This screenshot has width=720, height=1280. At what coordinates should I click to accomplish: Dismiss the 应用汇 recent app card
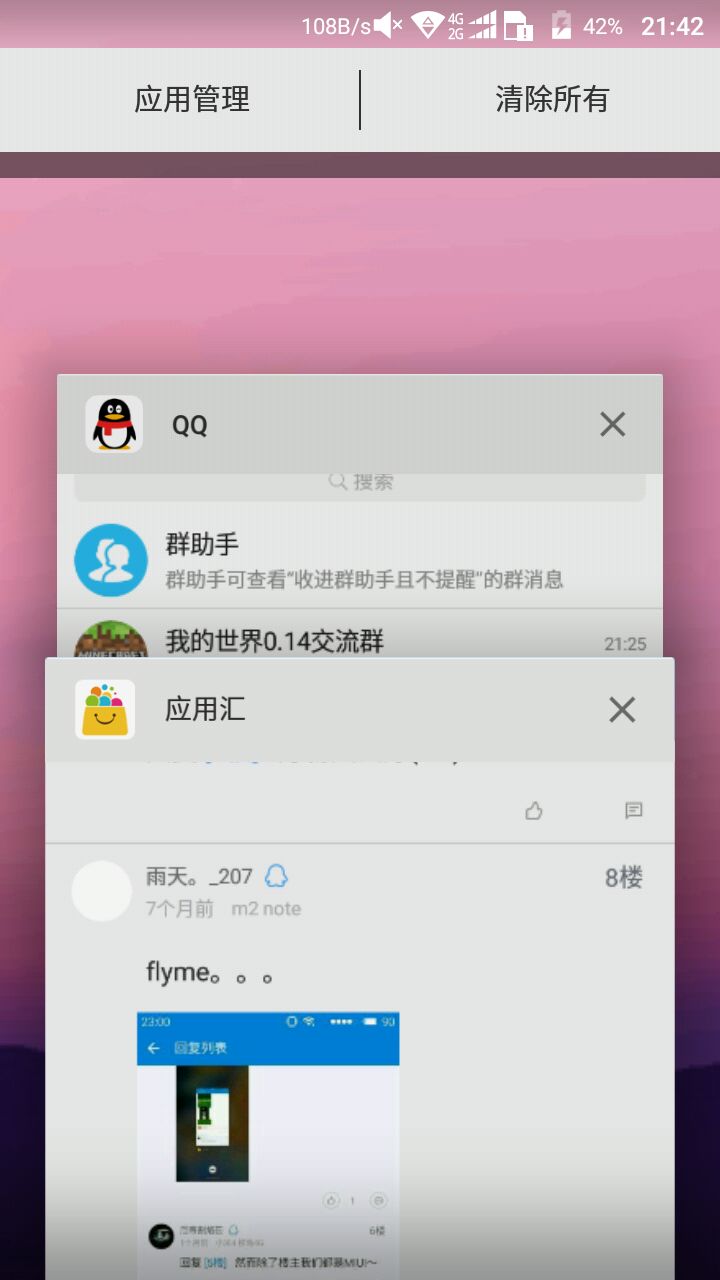[622, 710]
